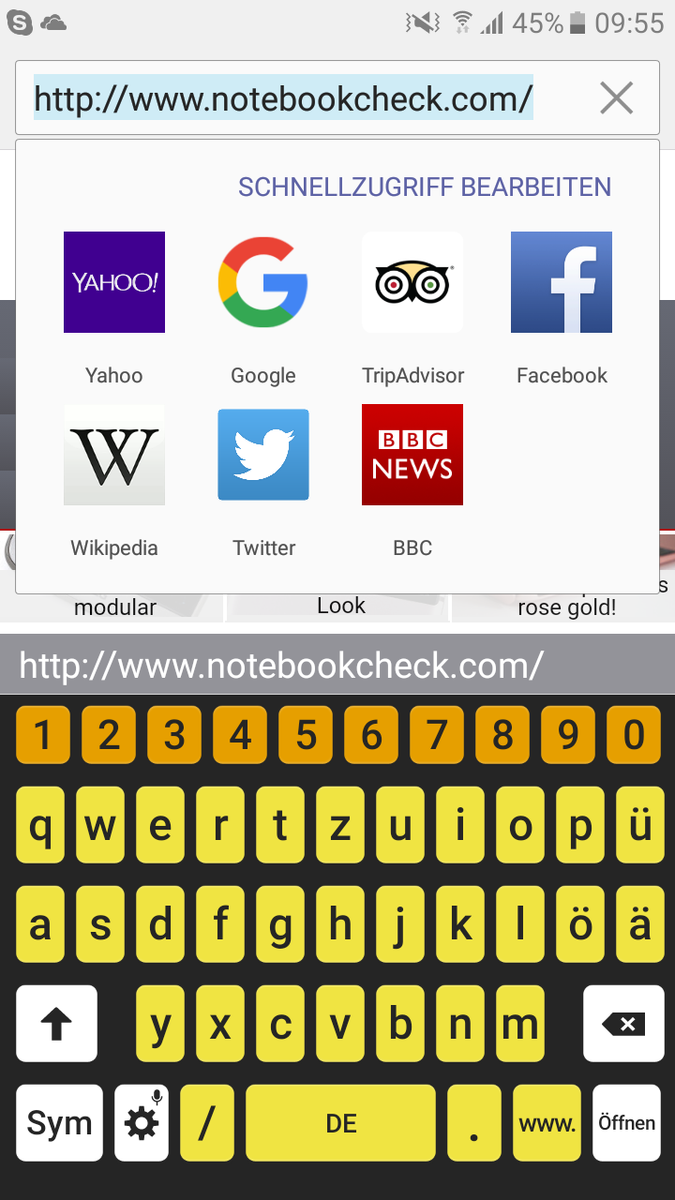Open the Yahoo quick access shortcut
Screen dimensions: 675x1200
coord(114,283)
